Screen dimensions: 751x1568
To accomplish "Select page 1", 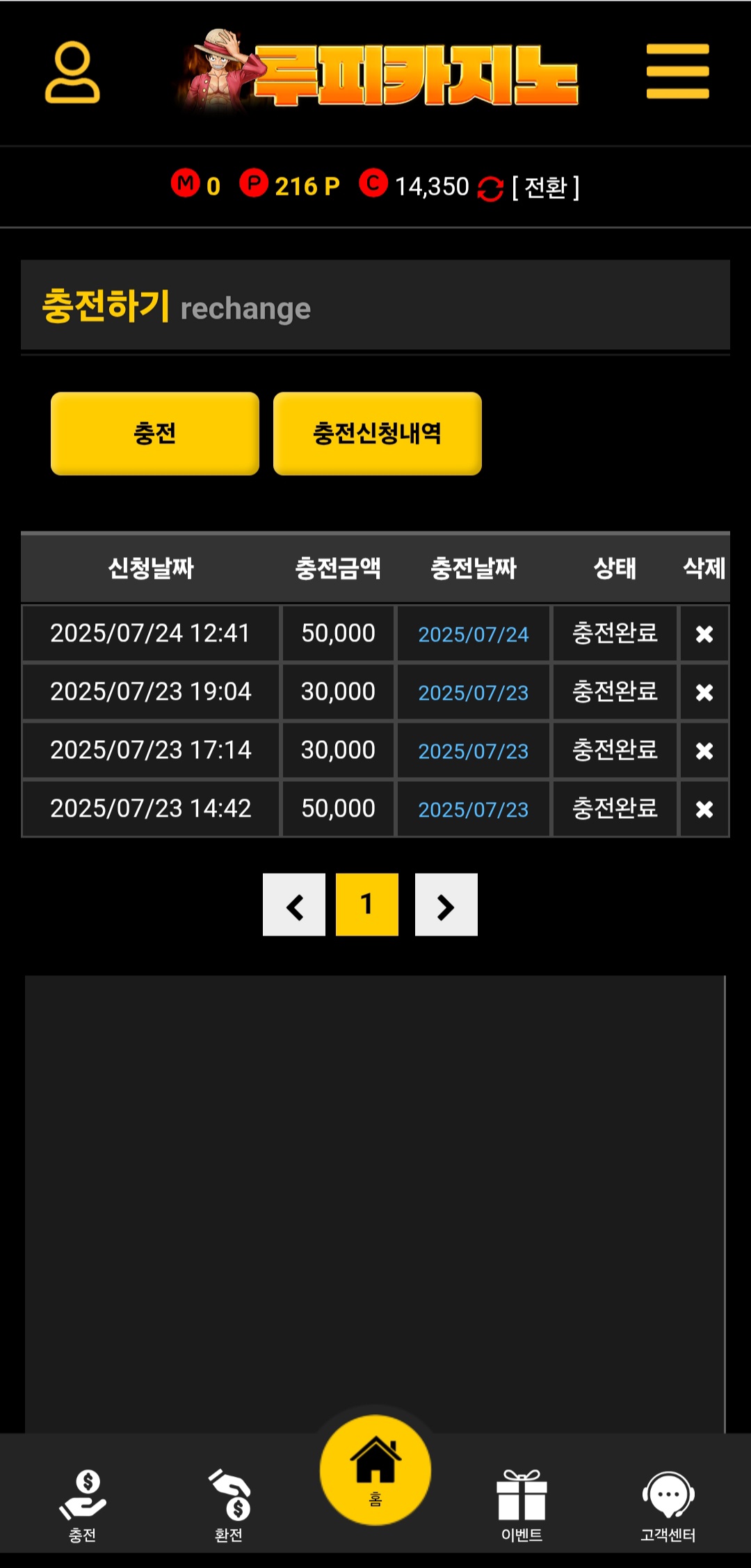I will [x=367, y=904].
